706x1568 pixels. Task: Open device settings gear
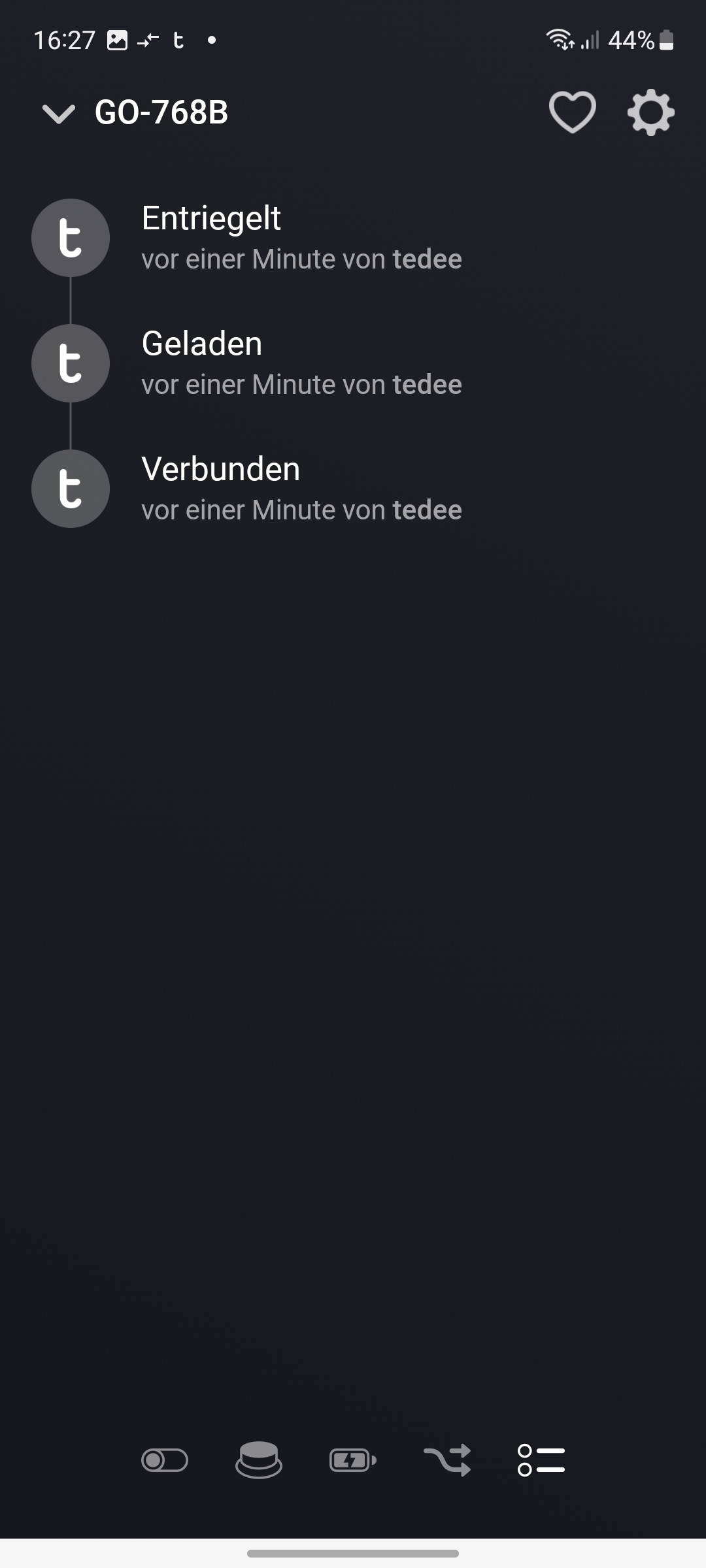[x=650, y=112]
